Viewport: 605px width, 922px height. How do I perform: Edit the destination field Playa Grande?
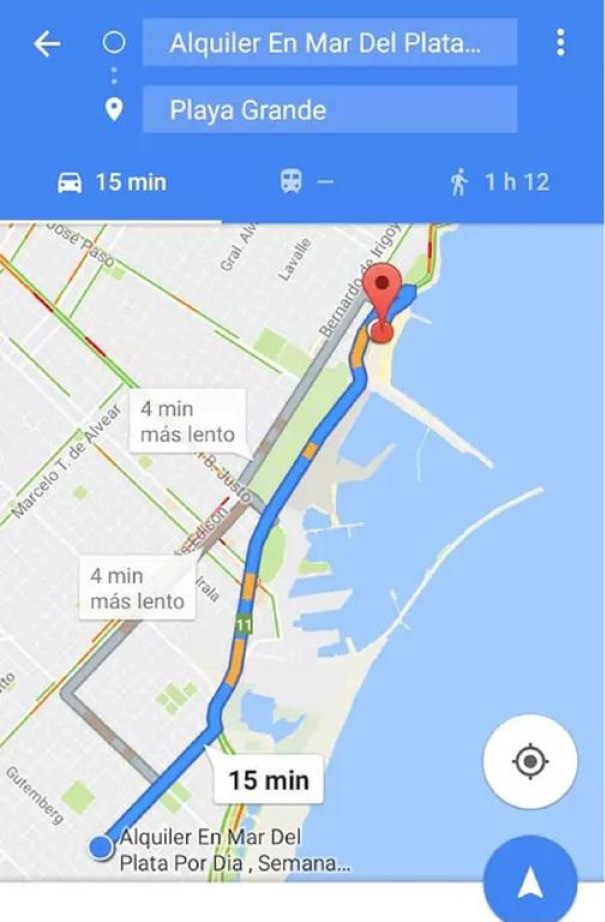click(329, 110)
